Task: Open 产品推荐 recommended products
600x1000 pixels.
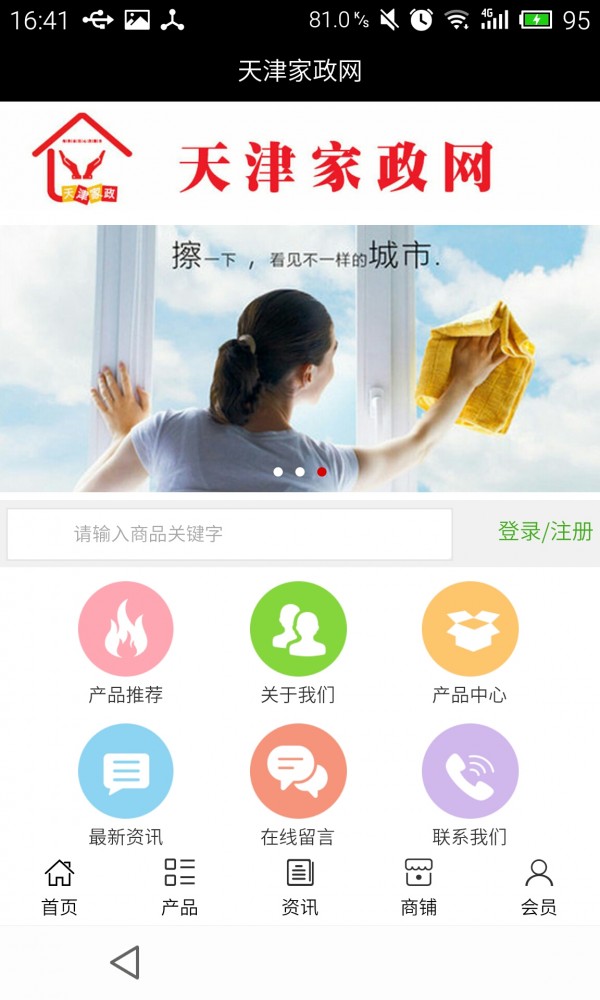Action: tap(126, 631)
